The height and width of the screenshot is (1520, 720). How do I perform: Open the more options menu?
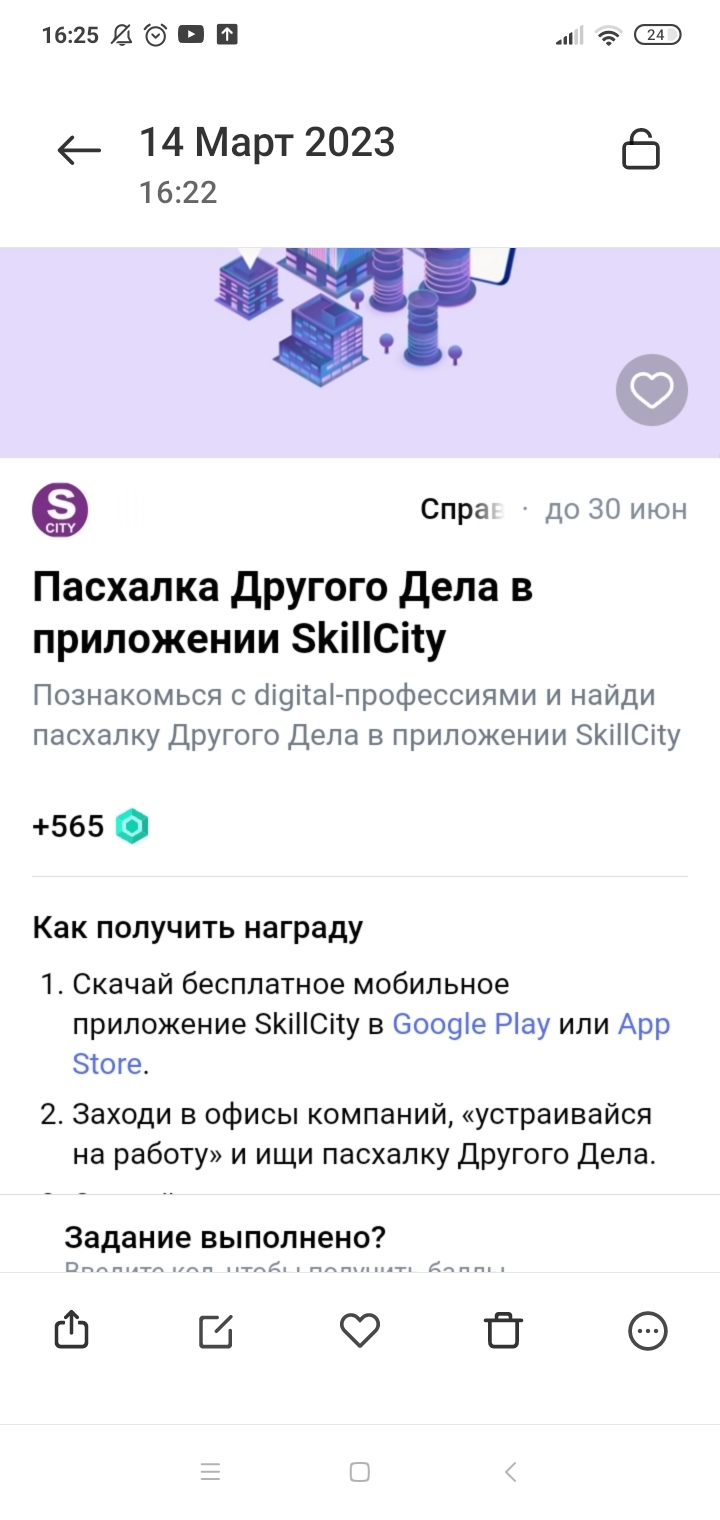pyautogui.click(x=647, y=1330)
